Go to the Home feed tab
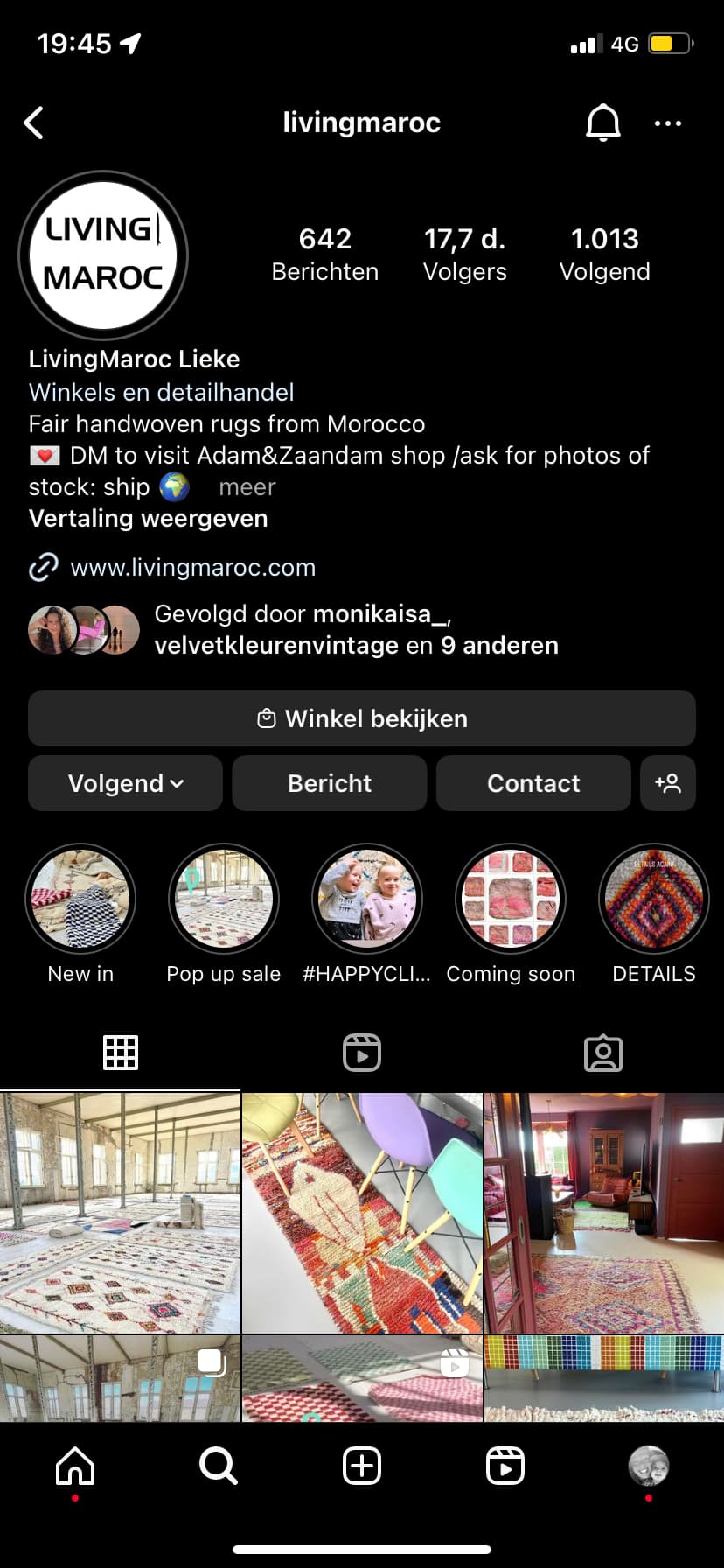724x1568 pixels. (75, 1466)
